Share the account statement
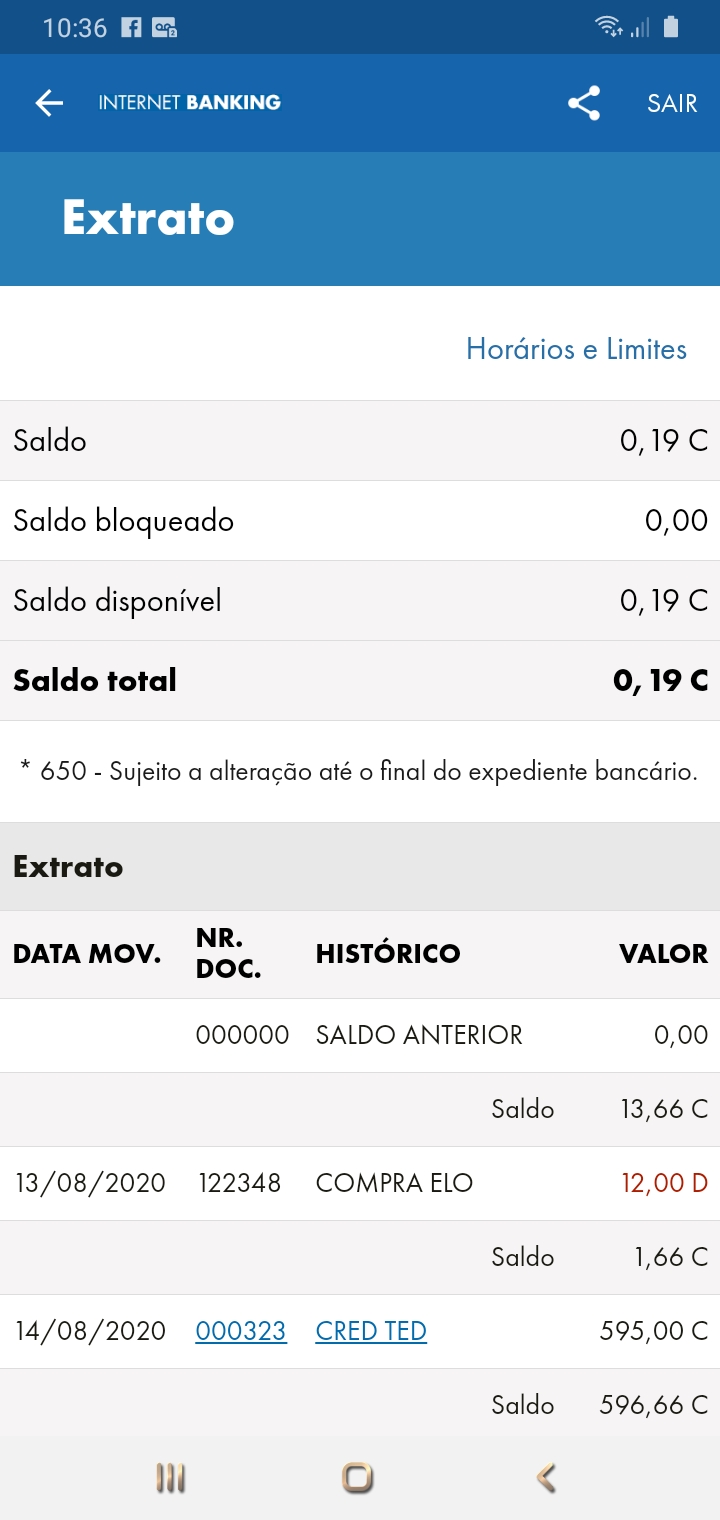 (584, 103)
